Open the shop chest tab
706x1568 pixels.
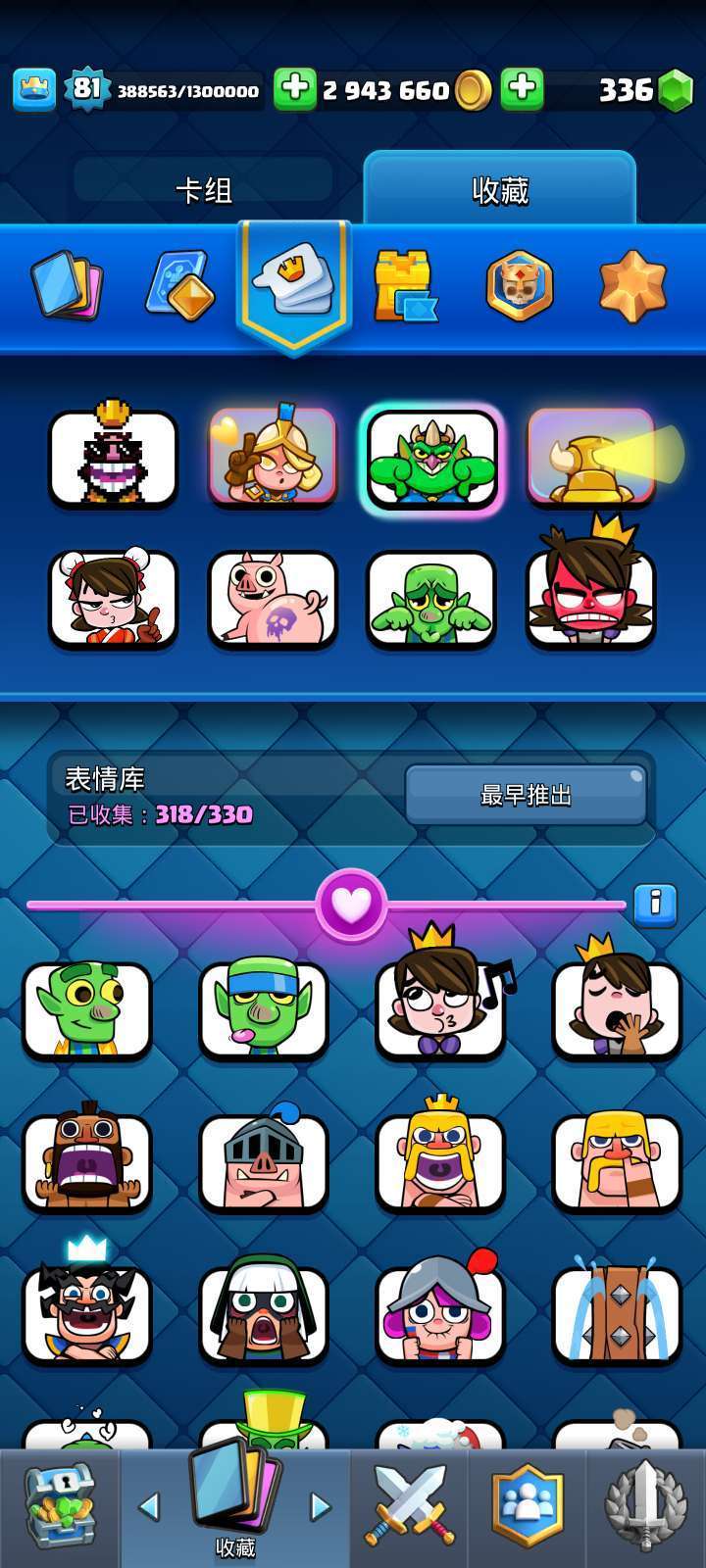coord(60,1506)
